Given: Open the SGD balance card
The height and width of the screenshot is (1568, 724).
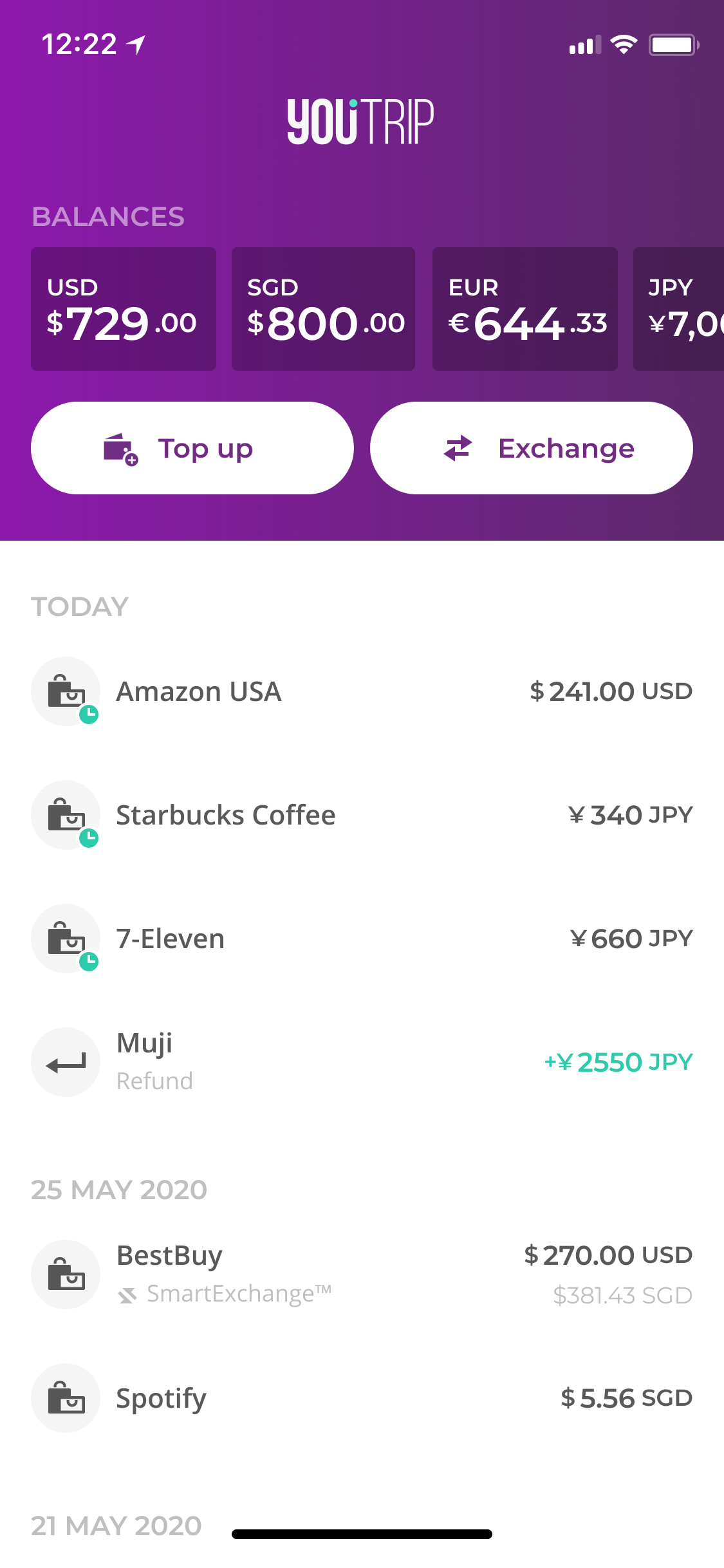Looking at the screenshot, I should [x=323, y=309].
